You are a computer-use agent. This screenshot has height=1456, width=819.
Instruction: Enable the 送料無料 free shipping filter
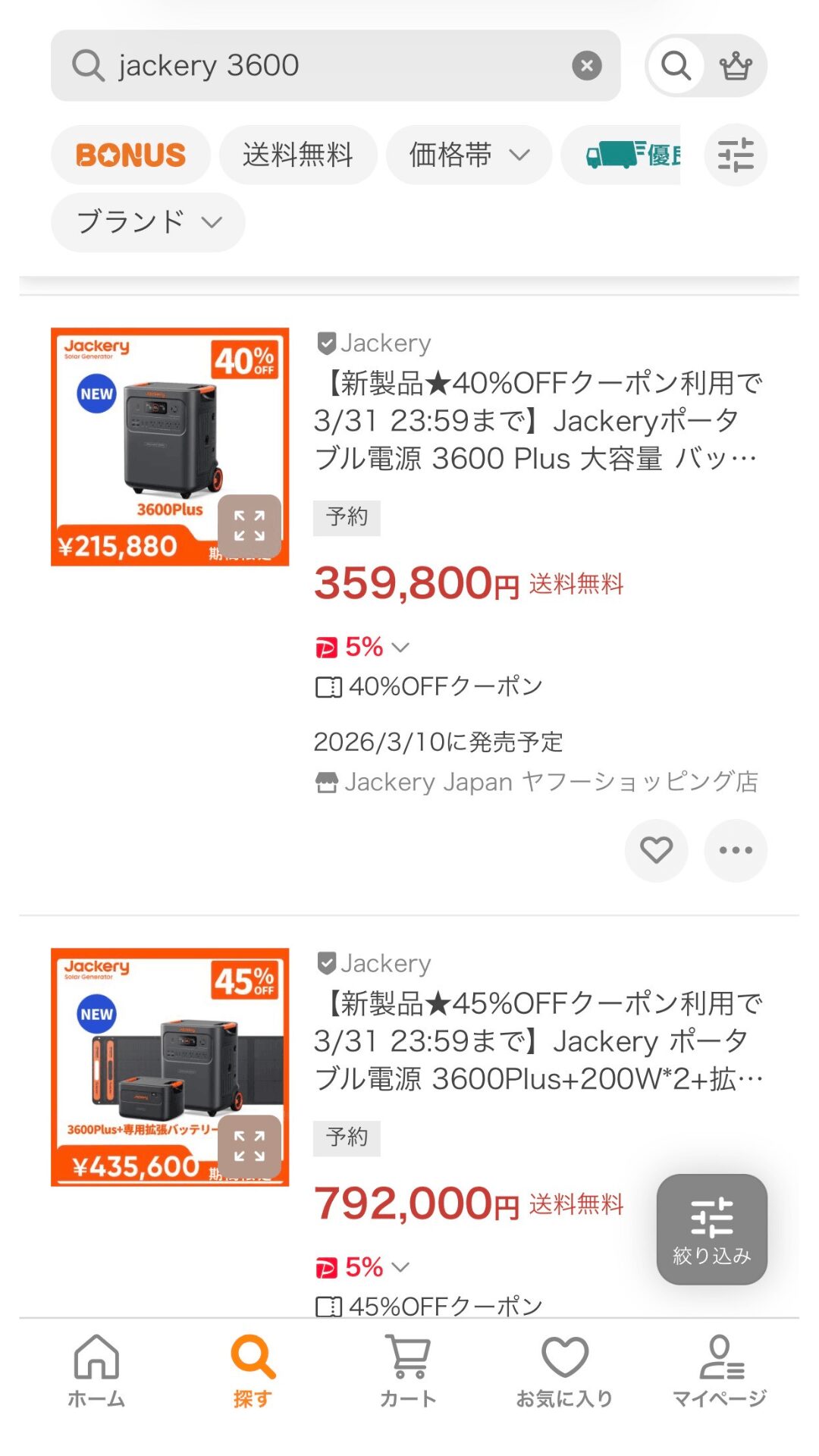click(x=297, y=154)
